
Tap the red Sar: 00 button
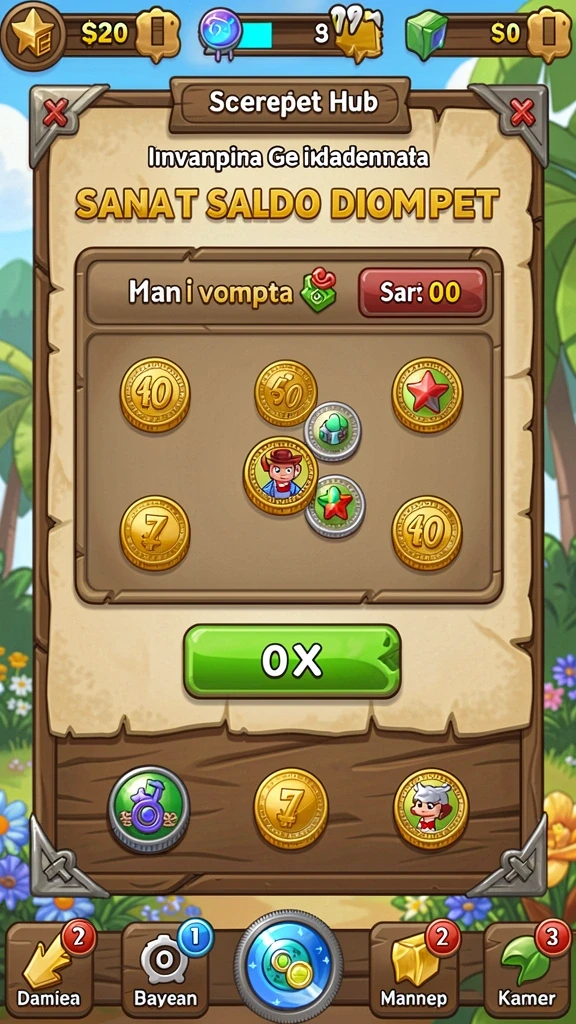pos(423,293)
